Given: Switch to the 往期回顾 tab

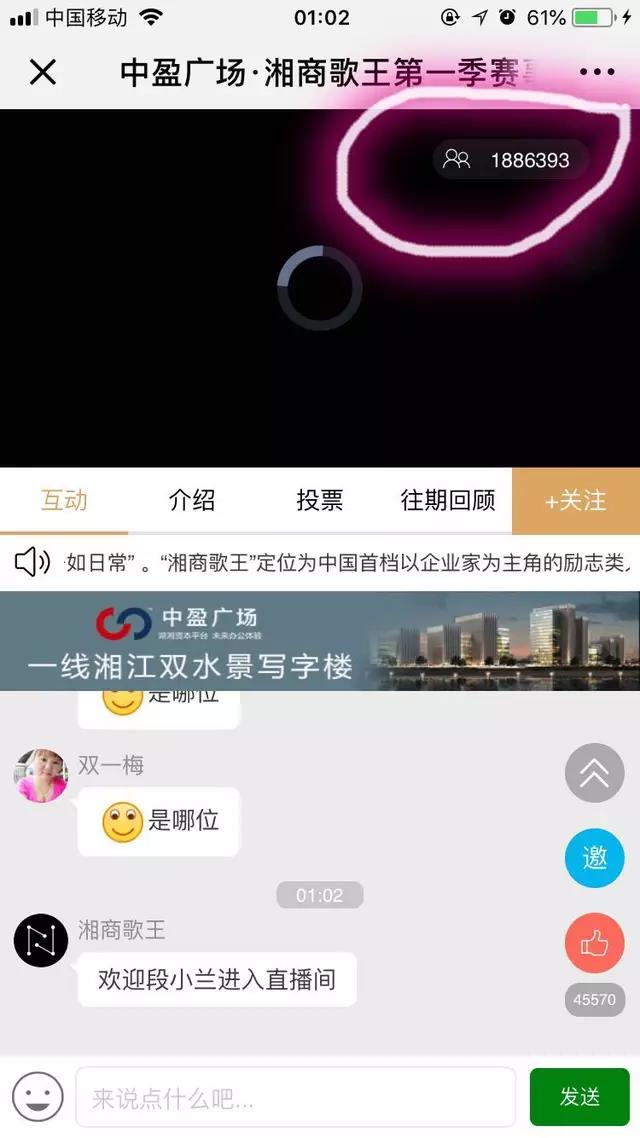Looking at the screenshot, I should pos(448,500).
